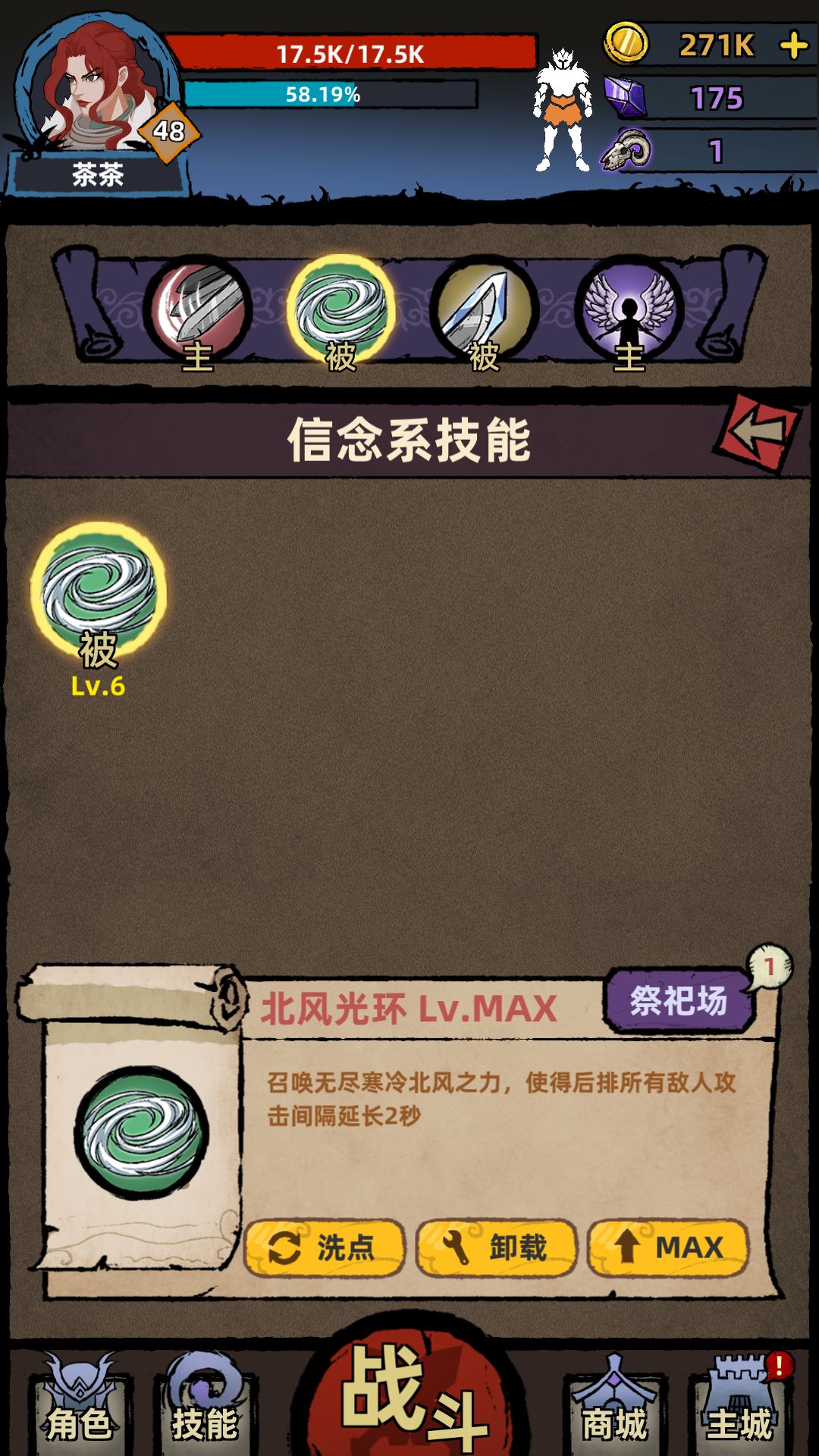Viewport: 819px width, 1456px height.
Task: Choose the Lv.6 whirlwind skill in list
Action: [x=99, y=591]
